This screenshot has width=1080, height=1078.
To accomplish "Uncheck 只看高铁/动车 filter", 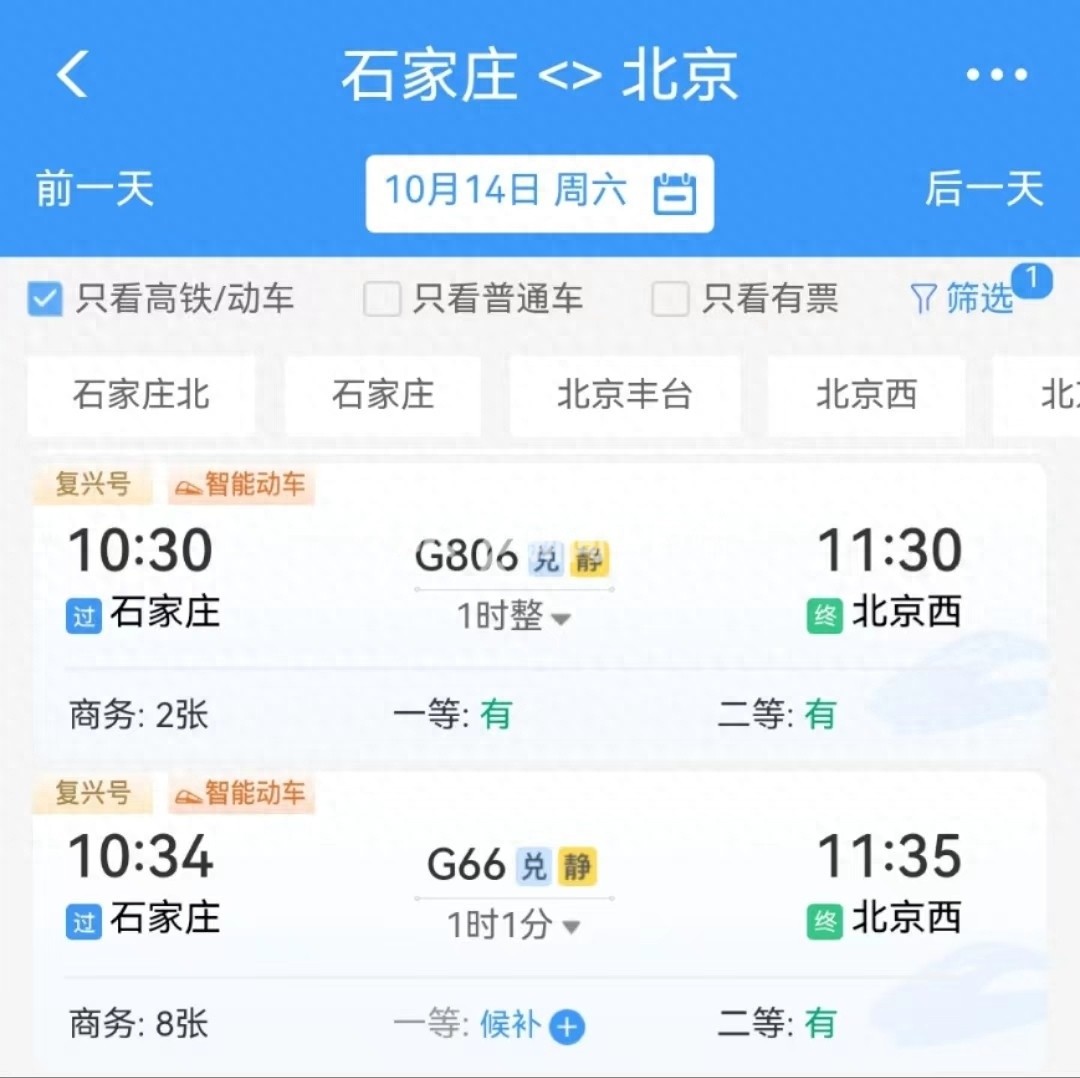I will coord(46,299).
